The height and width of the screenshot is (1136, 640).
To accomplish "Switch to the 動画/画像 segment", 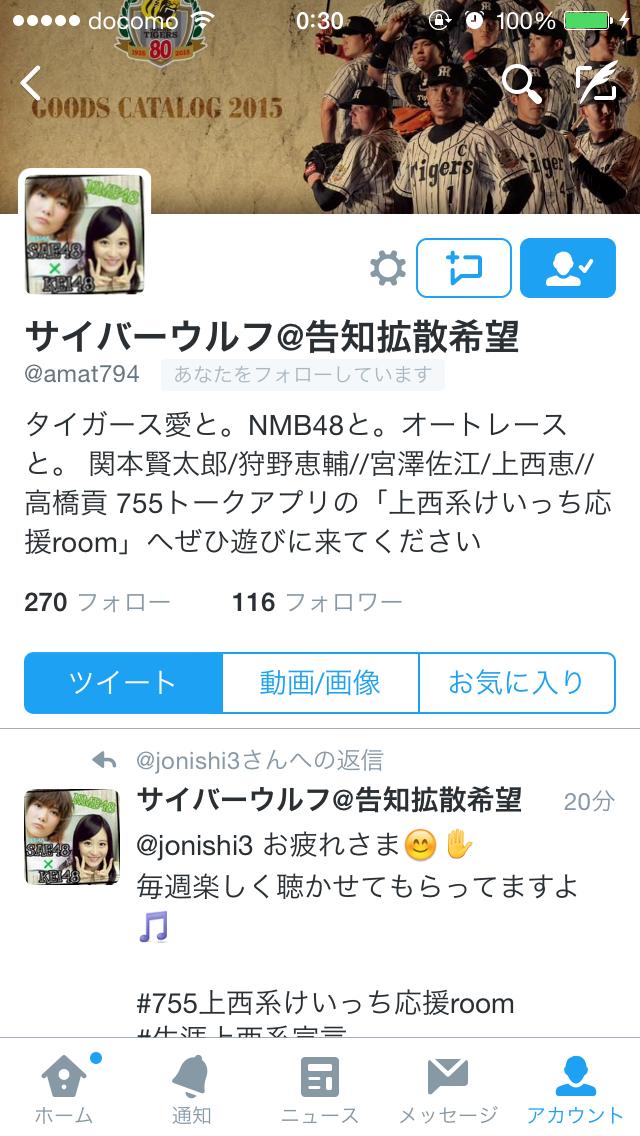I will pyautogui.click(x=320, y=682).
